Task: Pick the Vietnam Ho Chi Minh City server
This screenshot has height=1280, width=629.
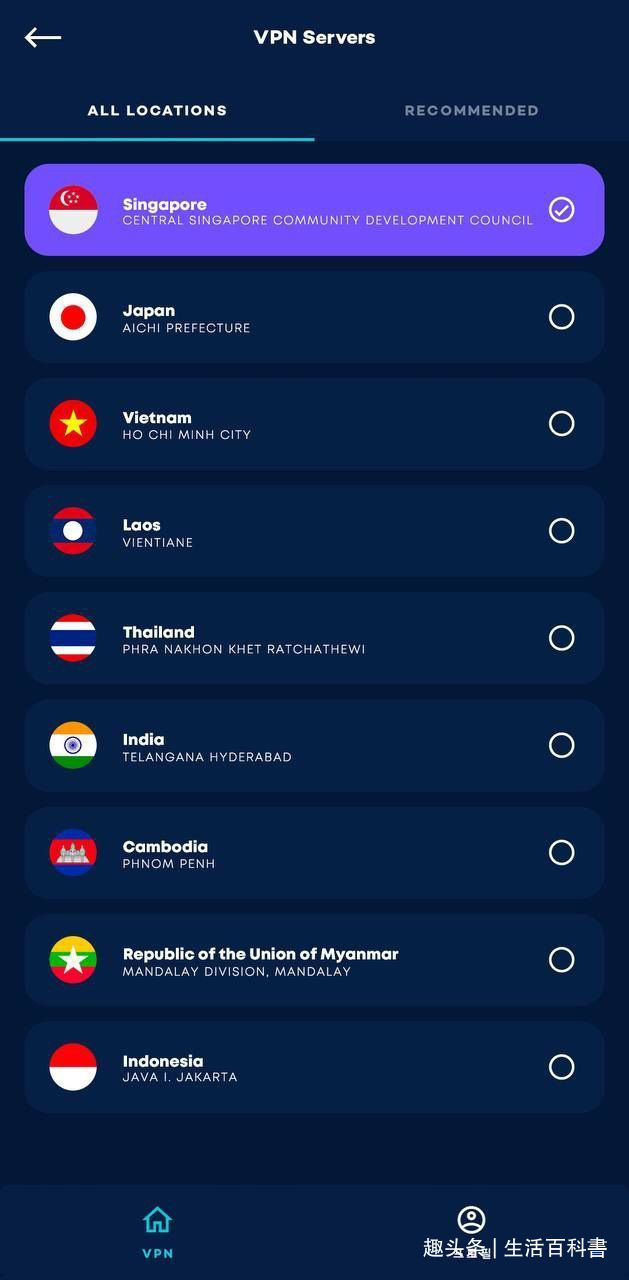Action: (314, 424)
